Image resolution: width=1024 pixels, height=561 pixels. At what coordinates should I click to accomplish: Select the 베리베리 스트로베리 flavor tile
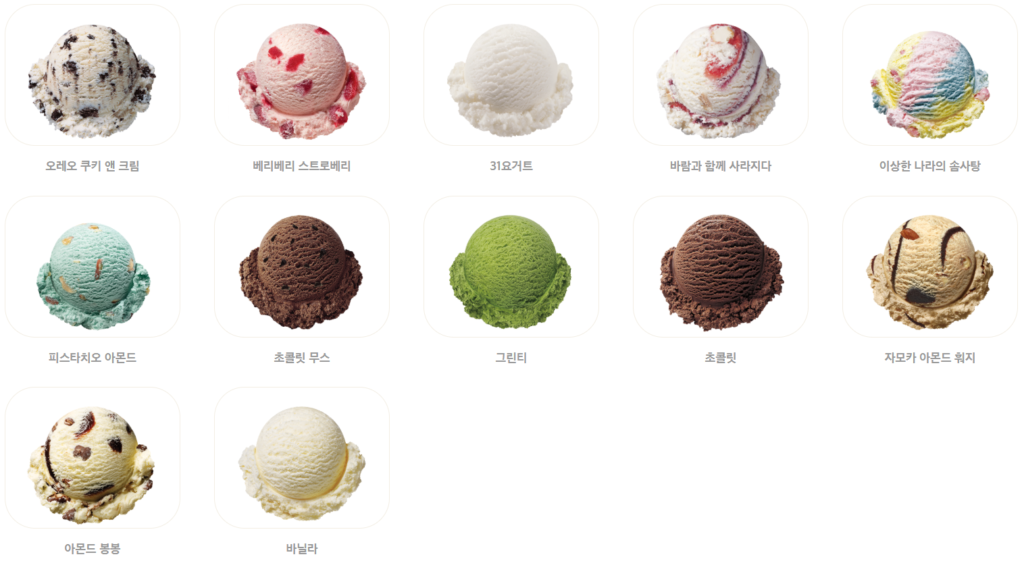click(301, 77)
